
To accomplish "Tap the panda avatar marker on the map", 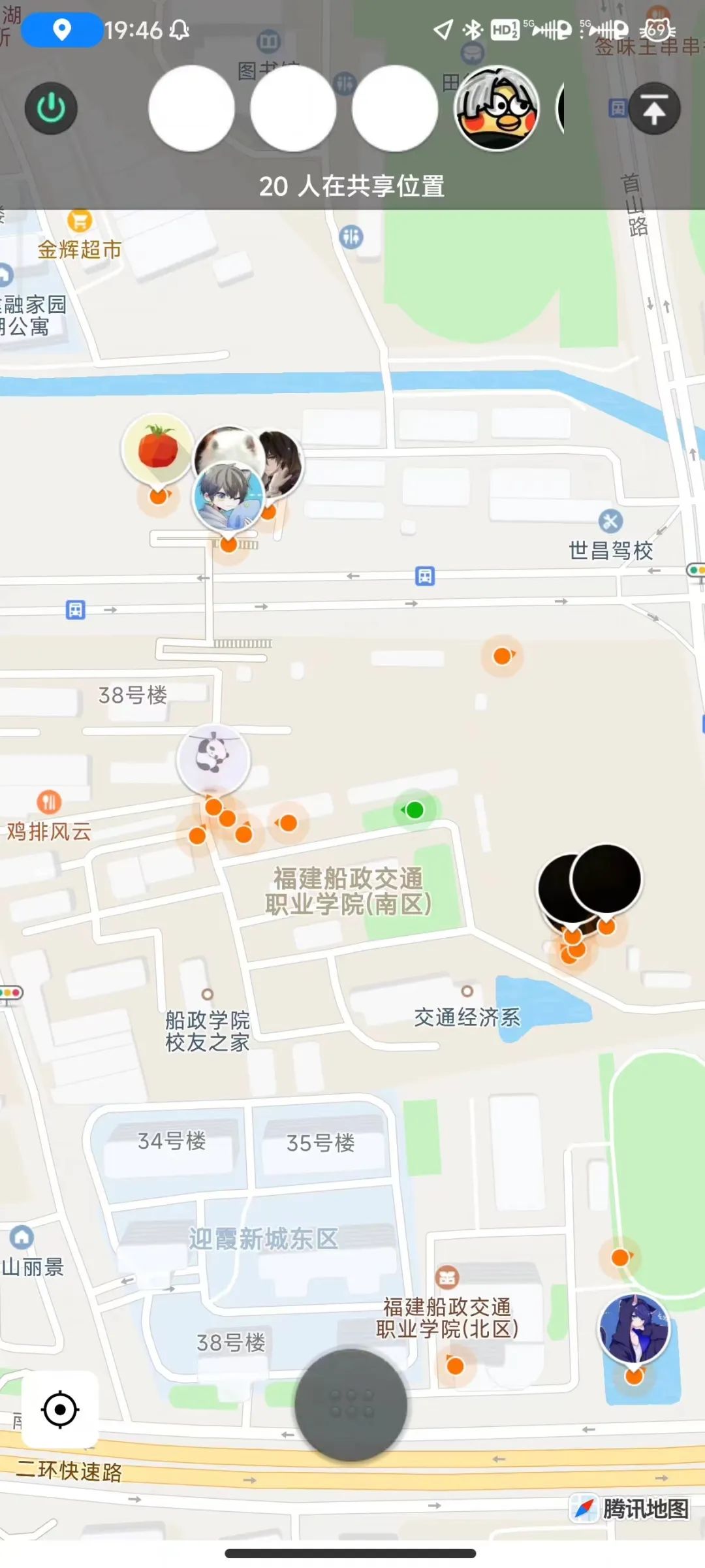I will click(x=213, y=759).
